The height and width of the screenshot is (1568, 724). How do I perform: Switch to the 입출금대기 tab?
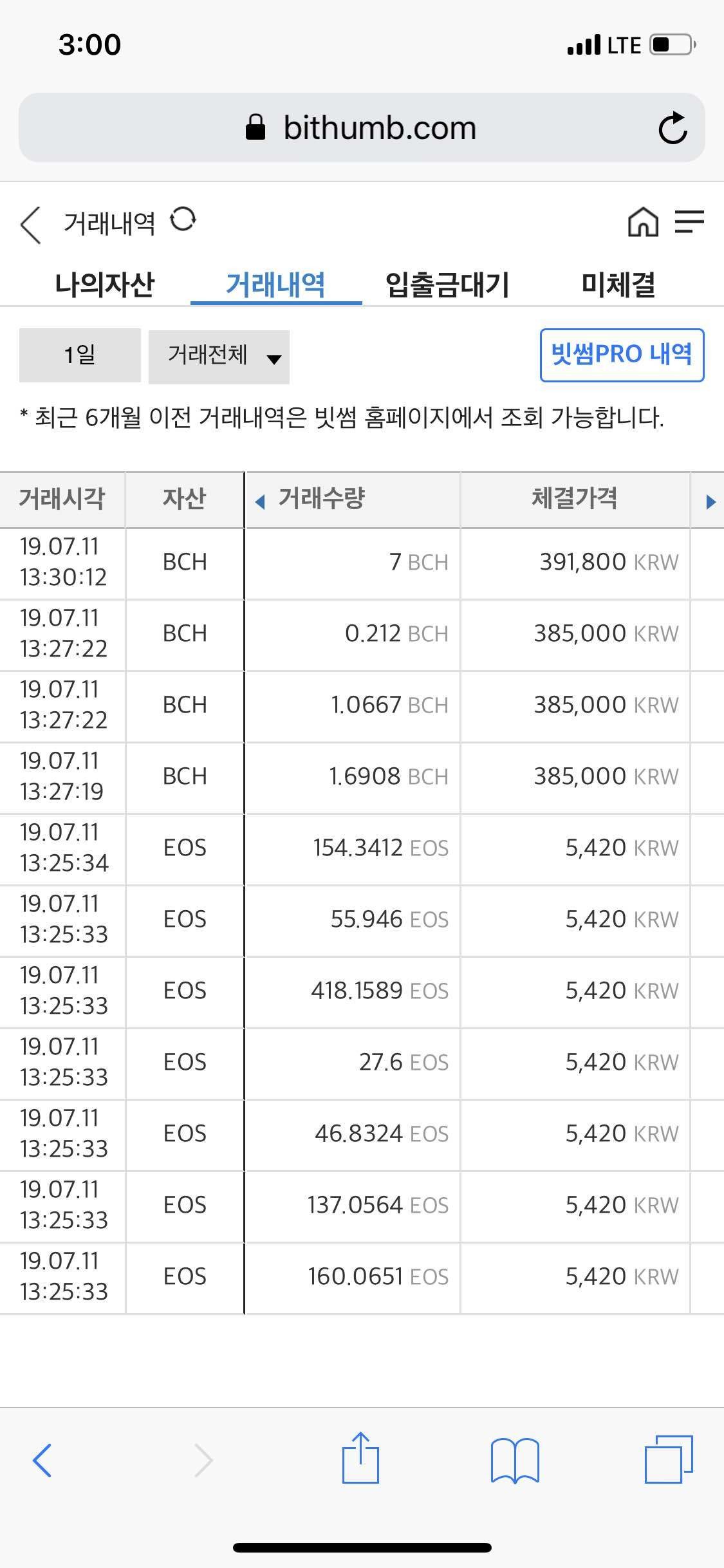coord(447,285)
